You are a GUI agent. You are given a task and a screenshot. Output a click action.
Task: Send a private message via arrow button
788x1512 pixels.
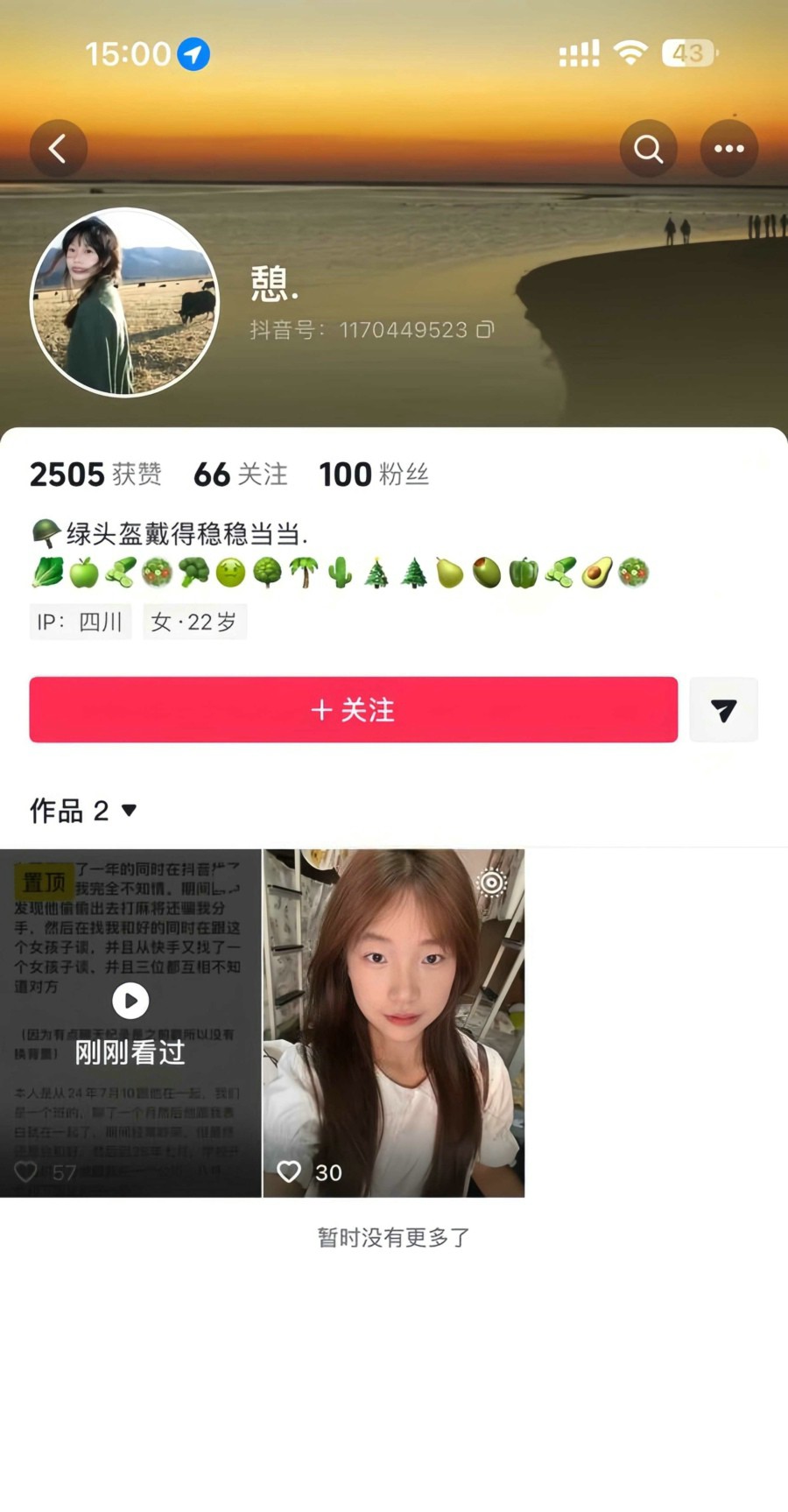pos(723,709)
